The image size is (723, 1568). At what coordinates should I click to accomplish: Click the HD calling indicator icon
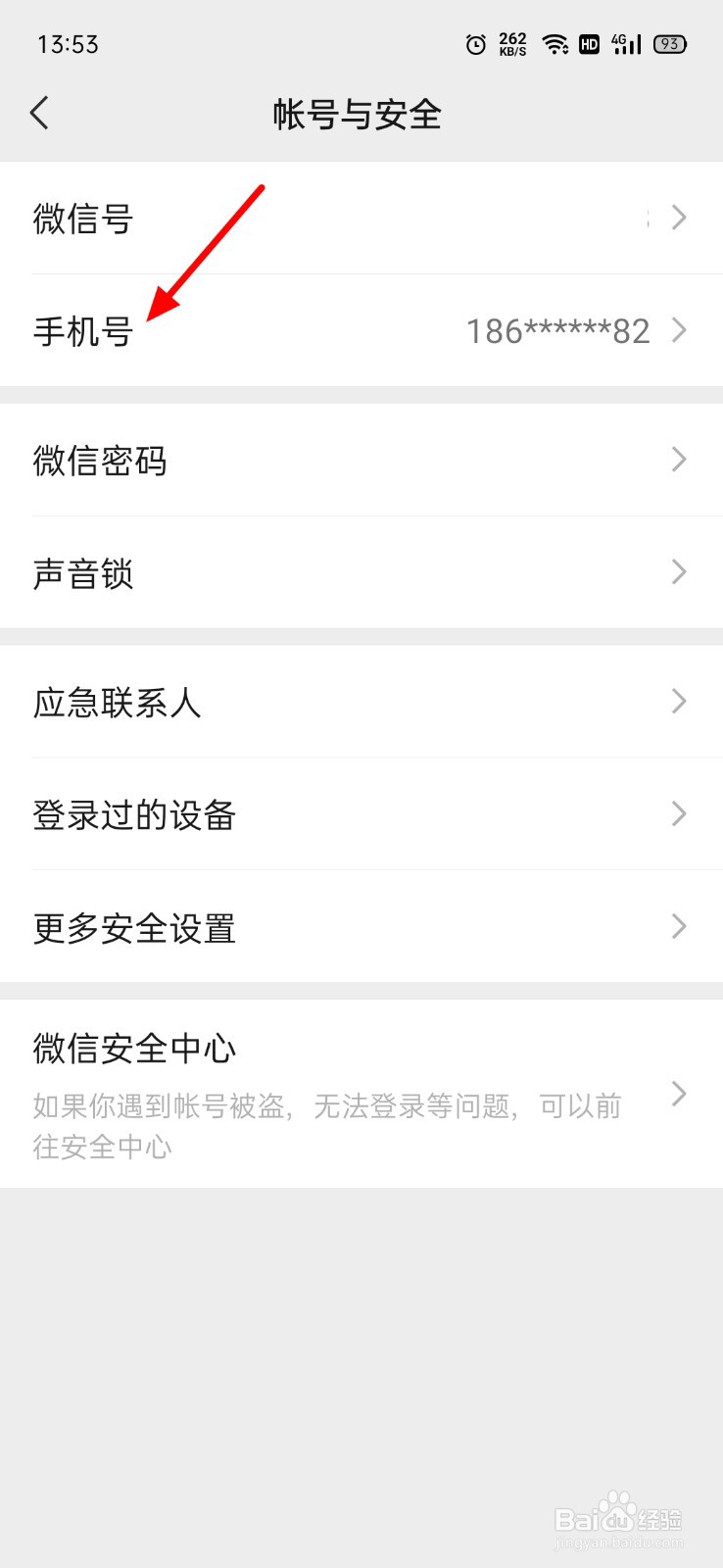tap(588, 44)
